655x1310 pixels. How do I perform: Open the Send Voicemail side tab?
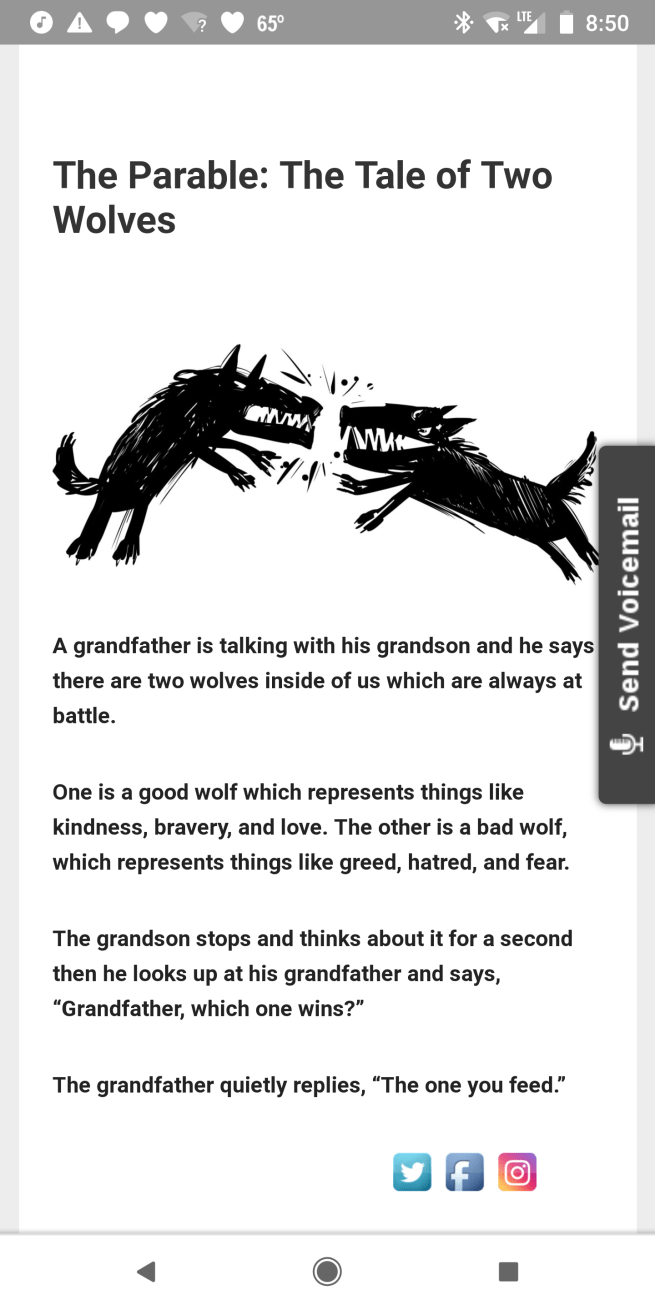click(x=627, y=624)
